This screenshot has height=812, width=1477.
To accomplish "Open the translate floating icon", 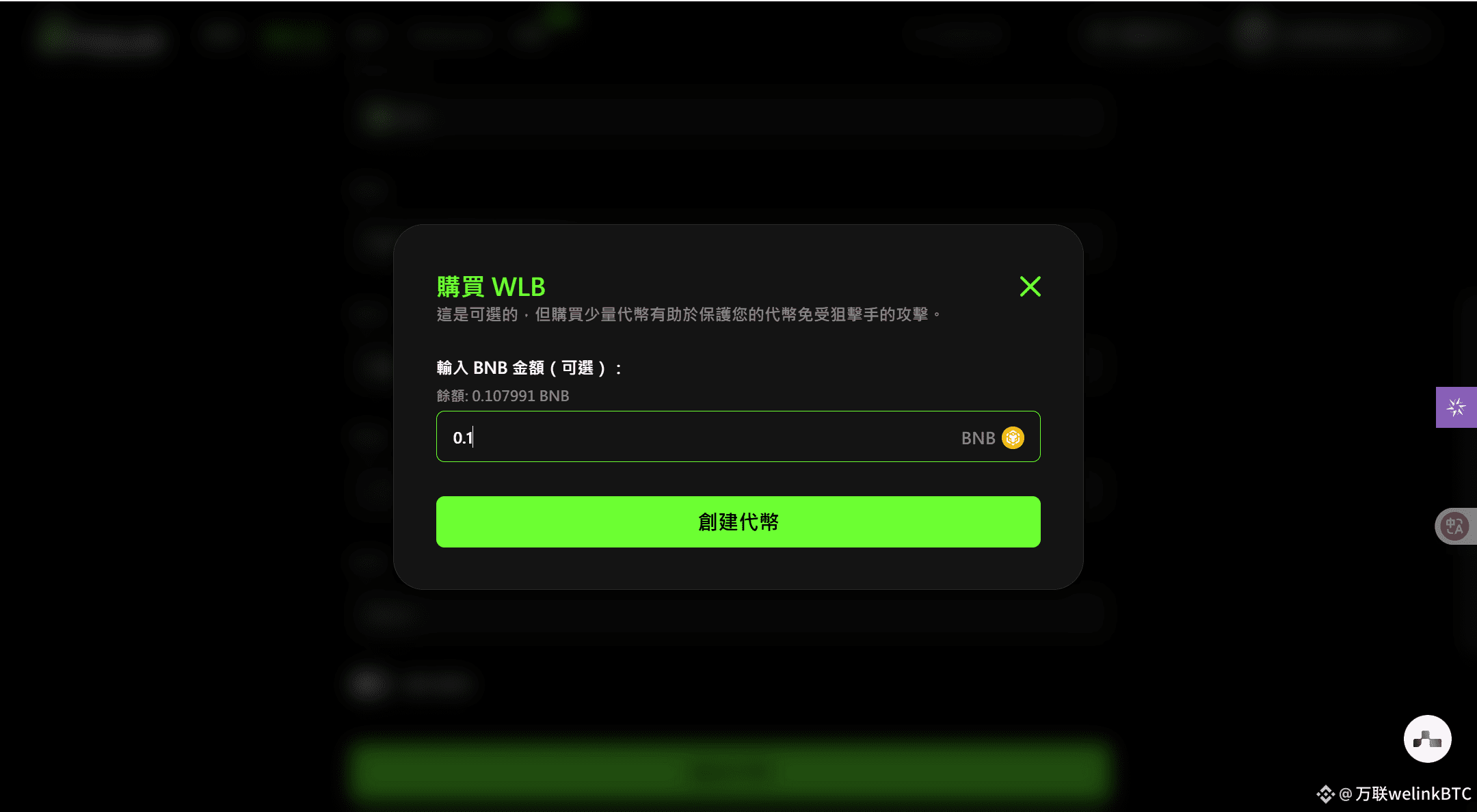I will [x=1454, y=526].
